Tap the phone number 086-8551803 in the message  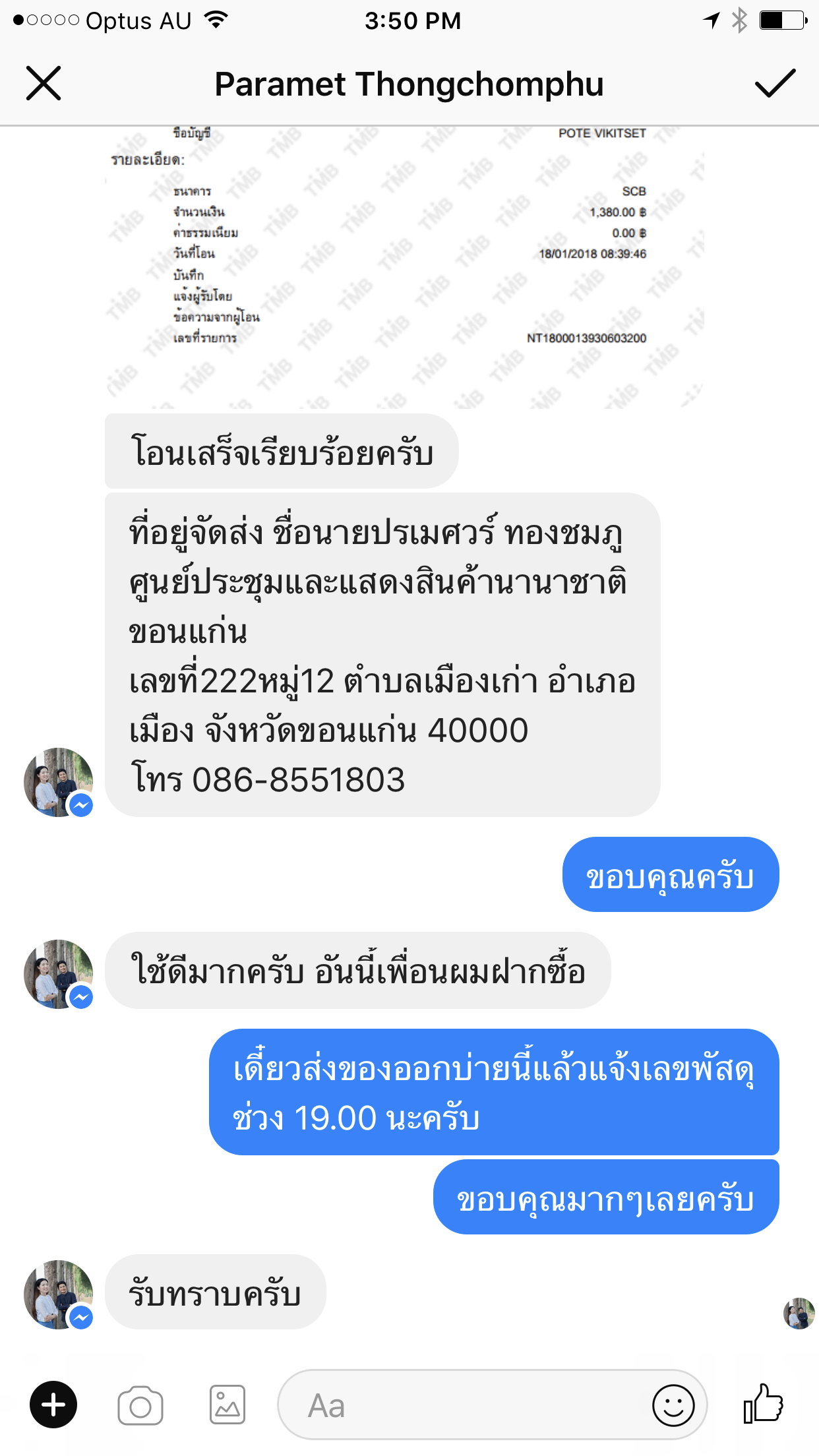[x=299, y=780]
